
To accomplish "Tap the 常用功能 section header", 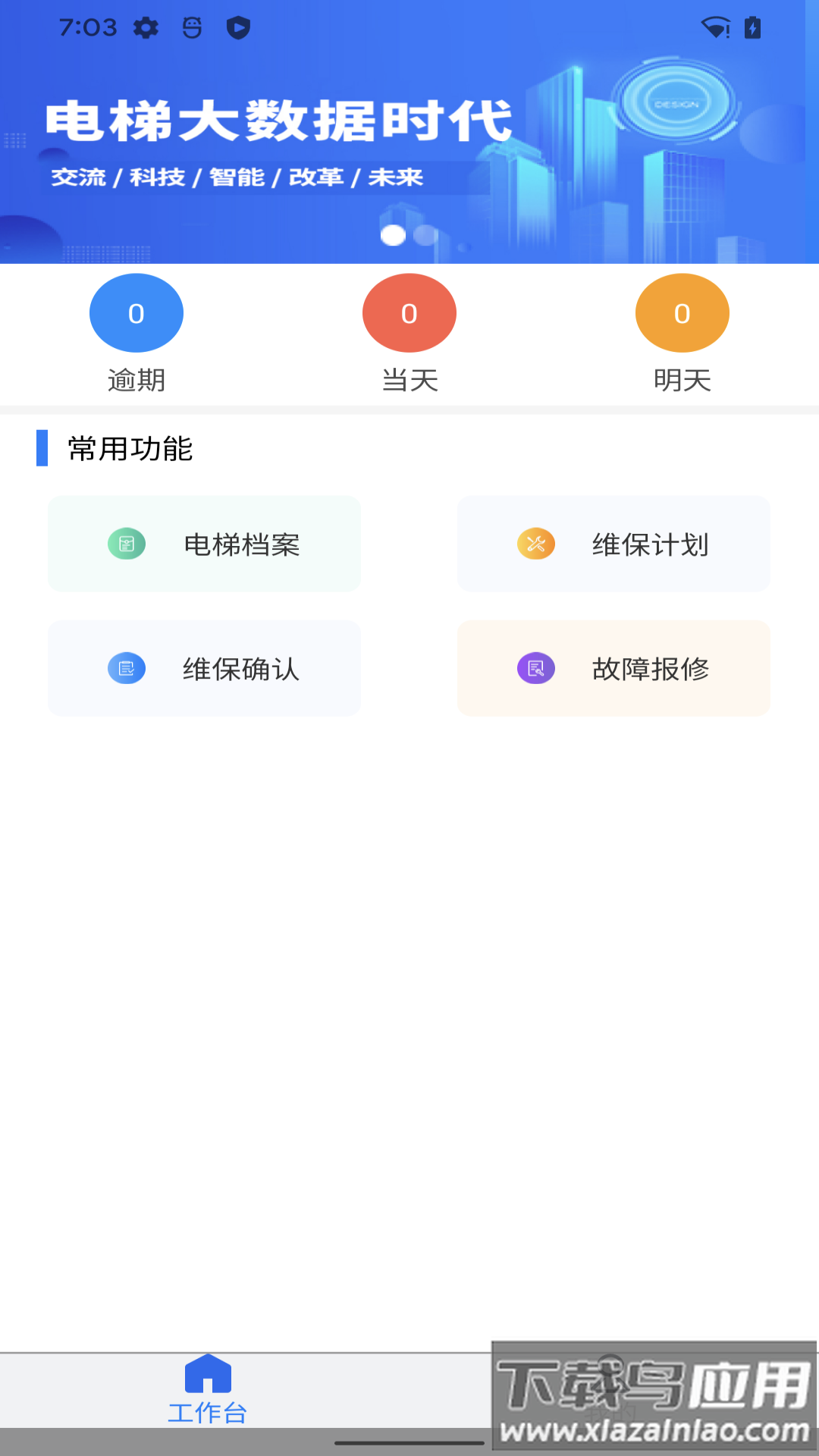I will click(129, 448).
